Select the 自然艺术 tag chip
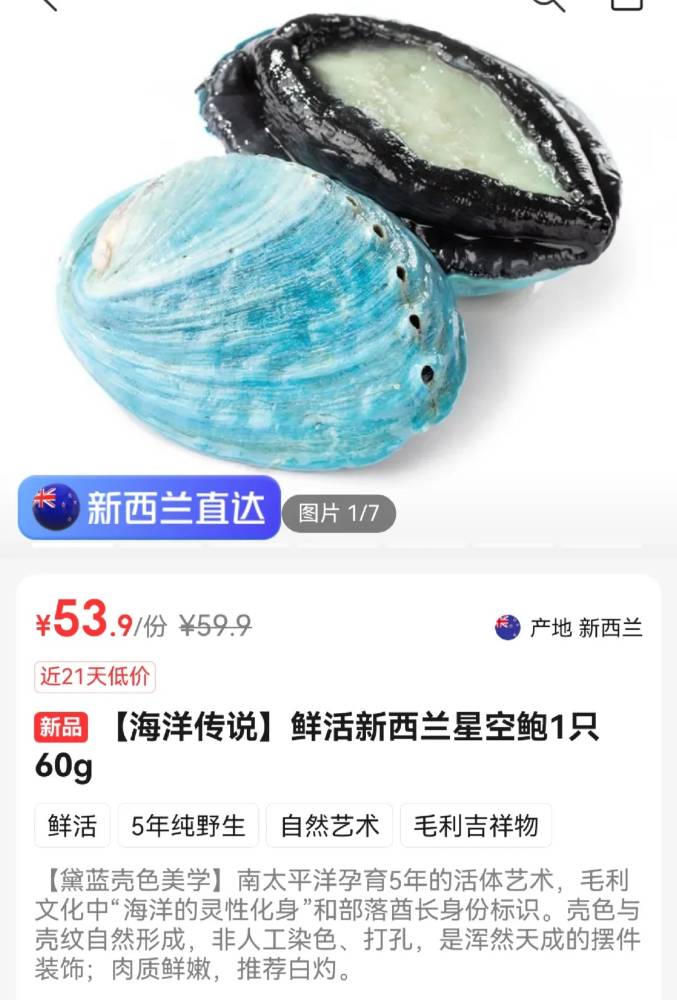Screen dimensions: 677x1000 [329, 826]
